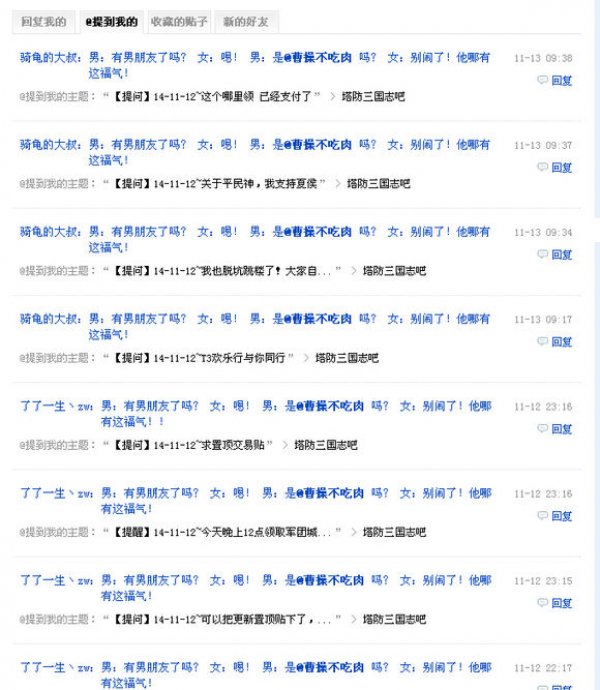Reply to the mention from 11-13 09:37

coord(555,167)
